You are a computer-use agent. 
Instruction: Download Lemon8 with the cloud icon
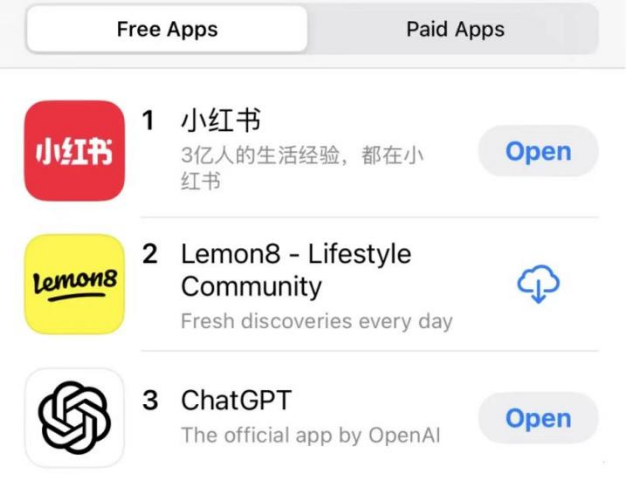tap(538, 285)
